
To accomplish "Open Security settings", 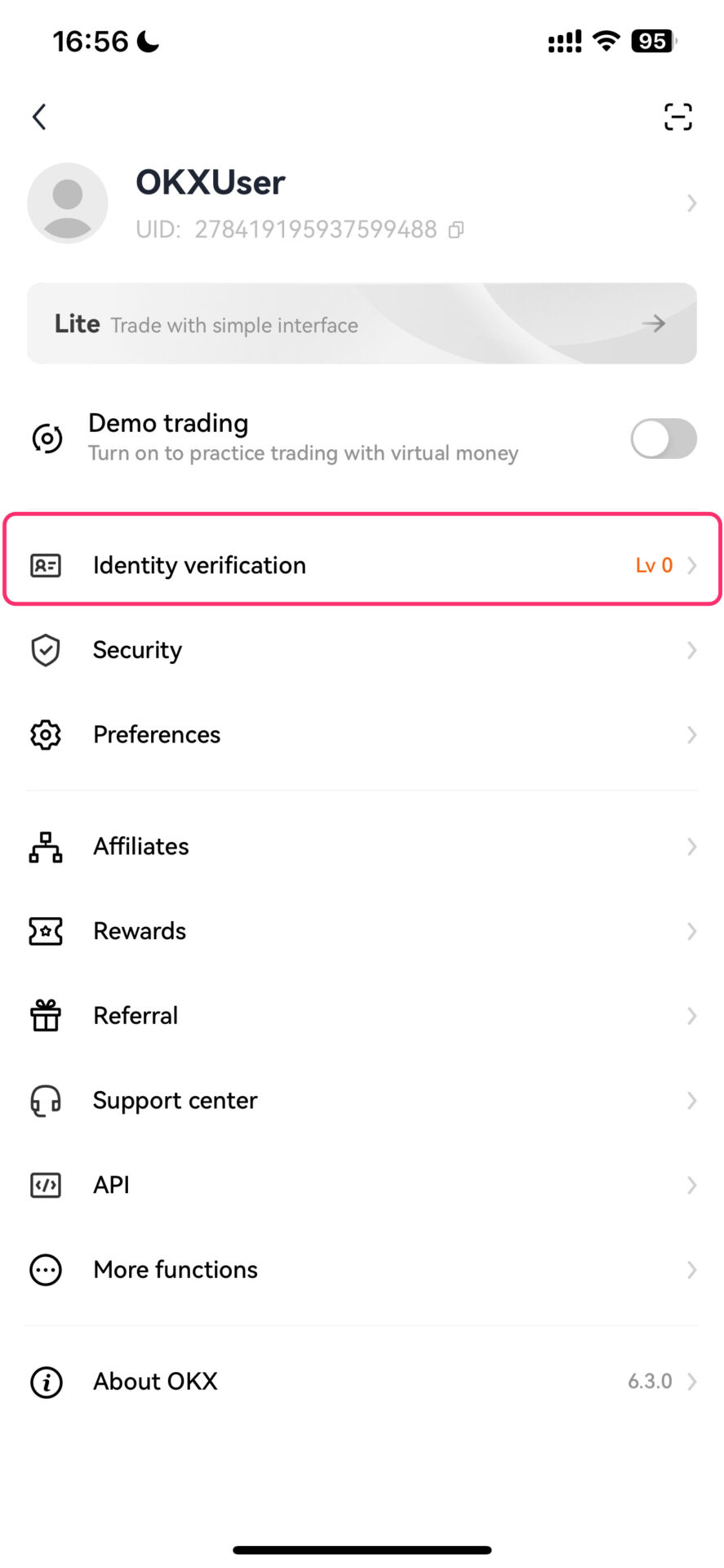I will click(x=362, y=650).
